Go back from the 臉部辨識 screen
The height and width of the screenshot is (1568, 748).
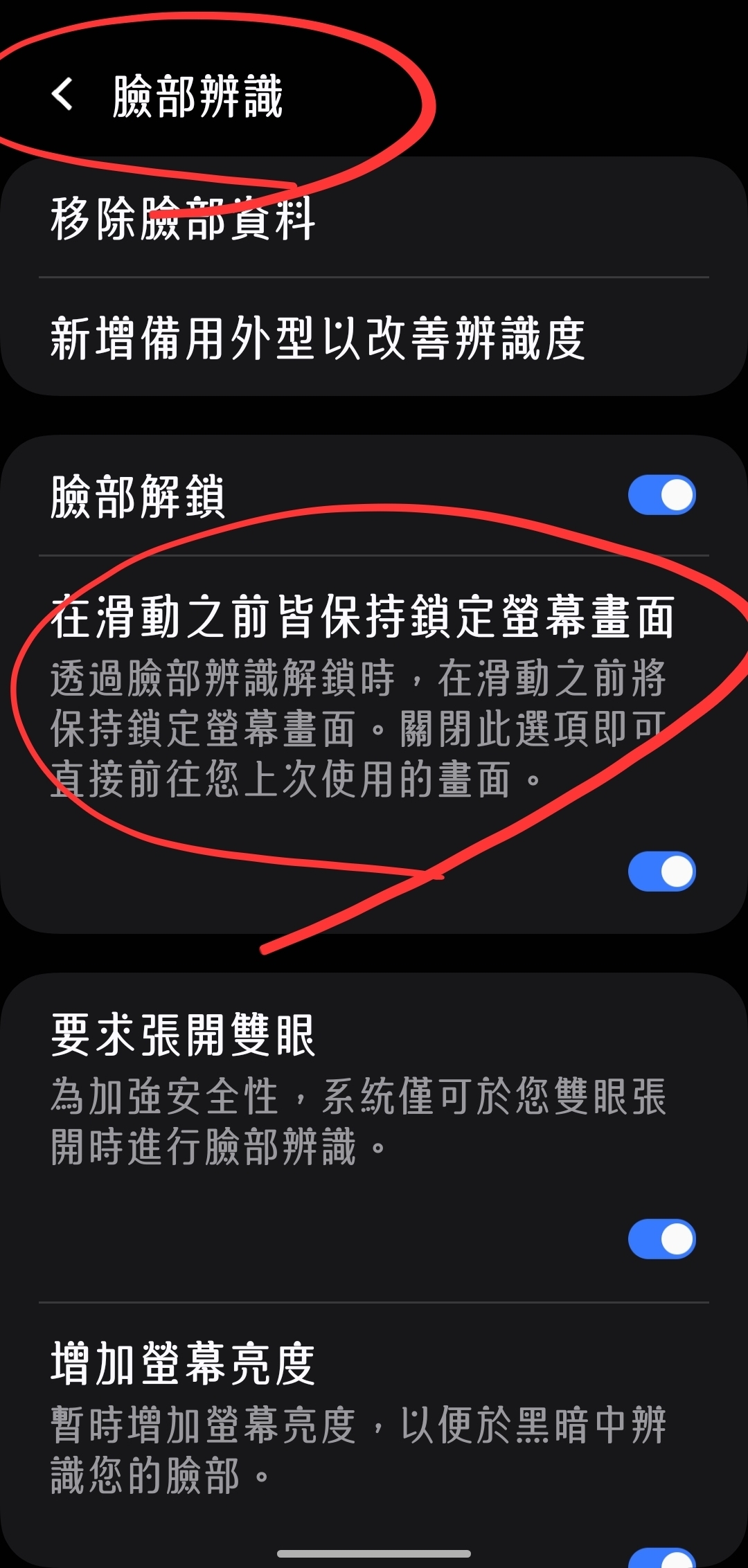click(x=62, y=94)
